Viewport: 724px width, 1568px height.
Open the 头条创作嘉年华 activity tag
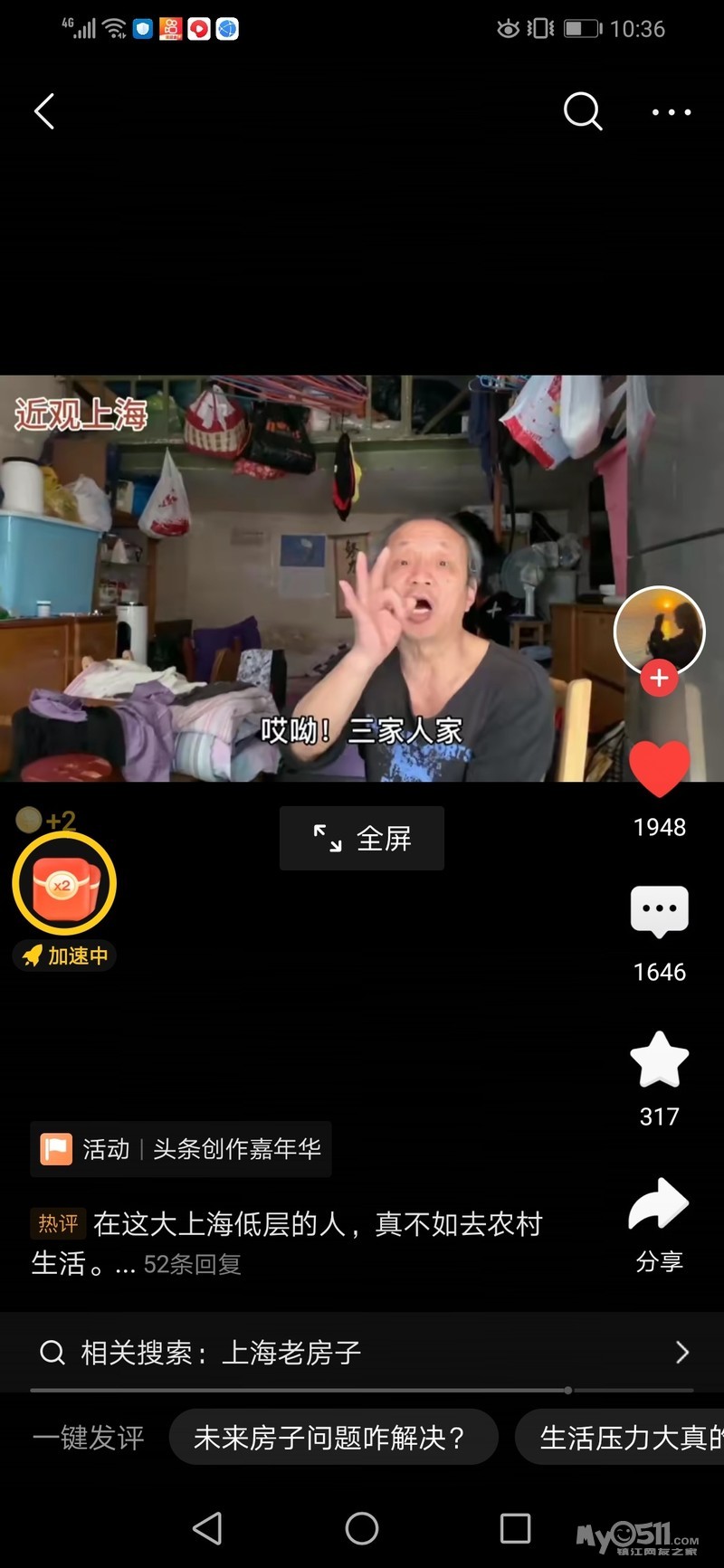point(181,1149)
